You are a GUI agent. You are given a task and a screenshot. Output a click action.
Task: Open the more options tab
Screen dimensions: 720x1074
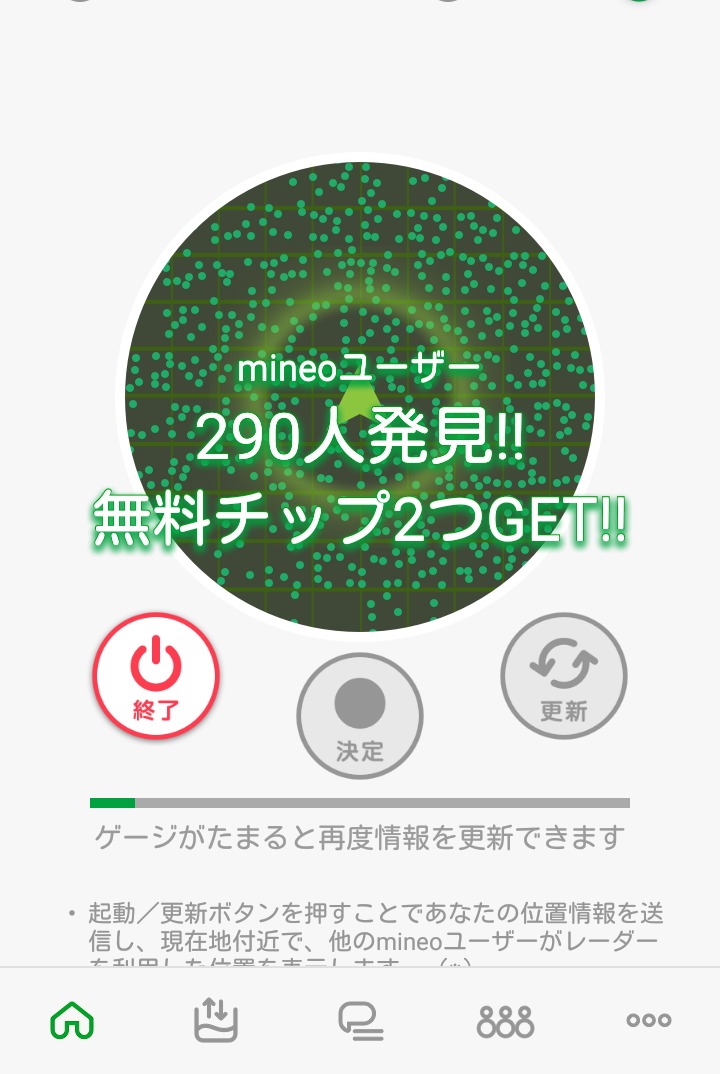[648, 1021]
